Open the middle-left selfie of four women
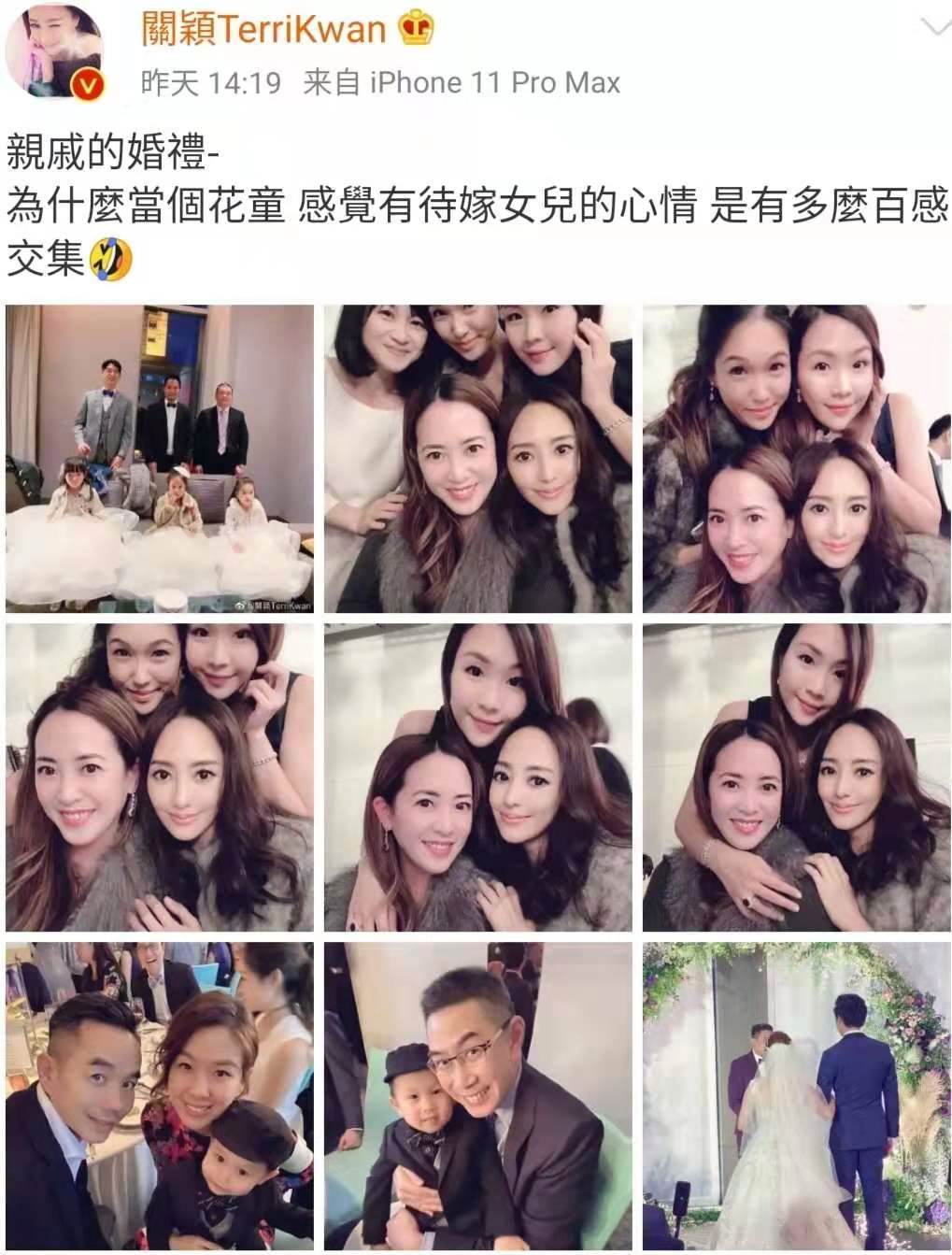The height and width of the screenshot is (1255, 952). point(160,777)
